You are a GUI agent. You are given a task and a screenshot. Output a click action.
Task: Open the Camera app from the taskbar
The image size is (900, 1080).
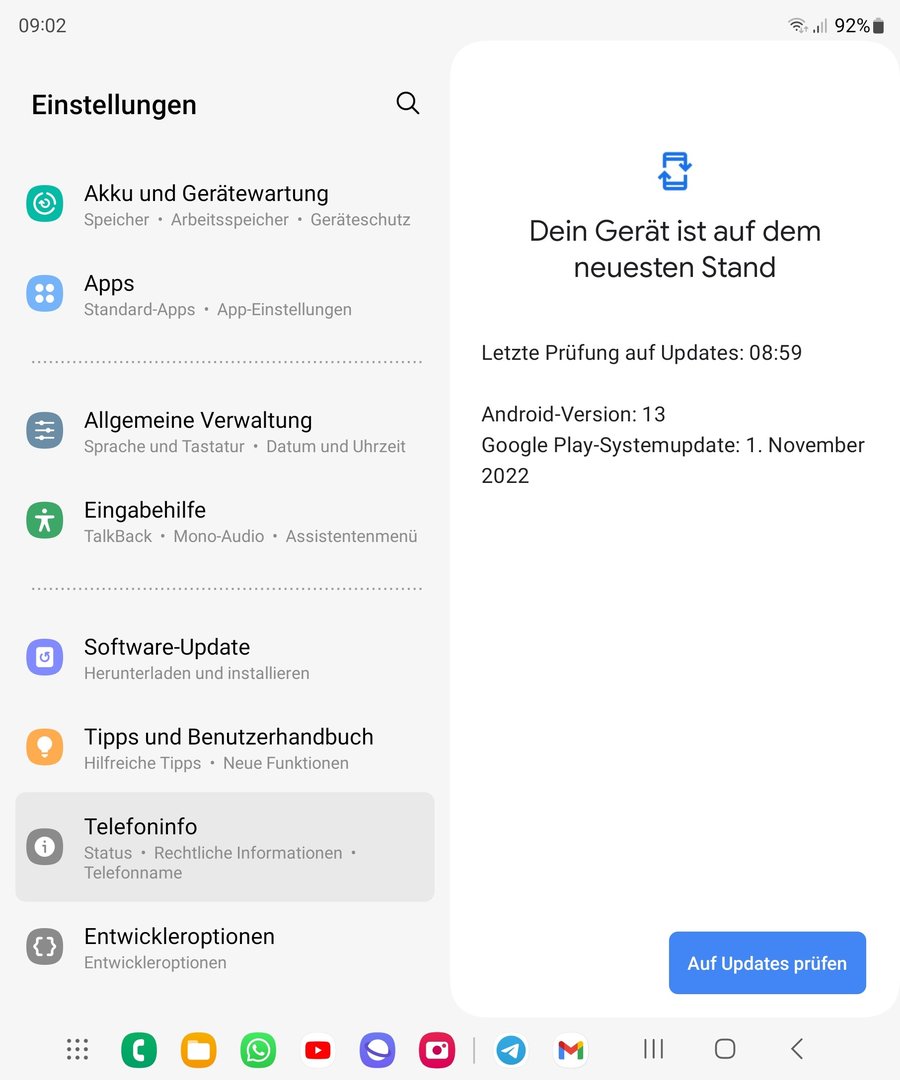pos(437,1050)
